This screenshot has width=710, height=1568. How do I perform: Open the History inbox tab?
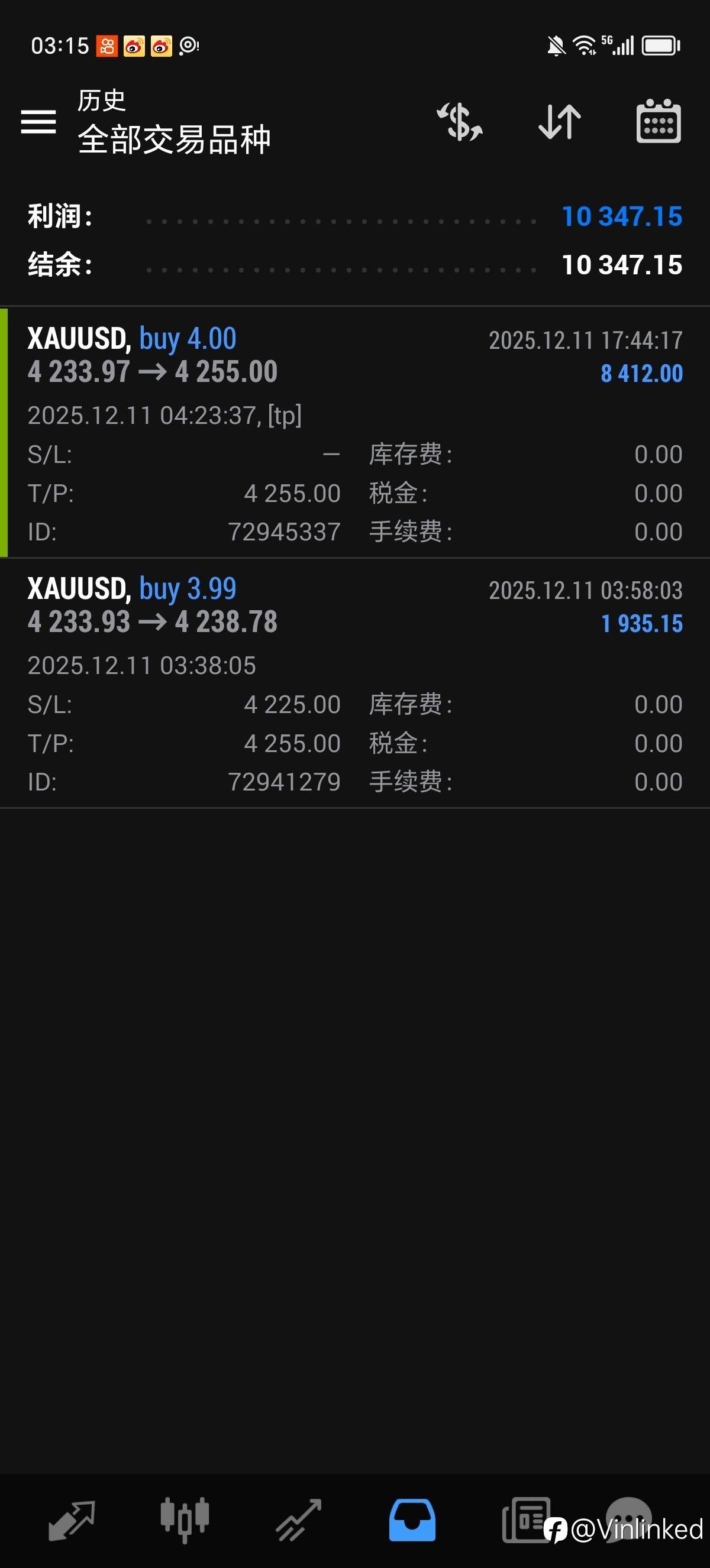tap(412, 1520)
